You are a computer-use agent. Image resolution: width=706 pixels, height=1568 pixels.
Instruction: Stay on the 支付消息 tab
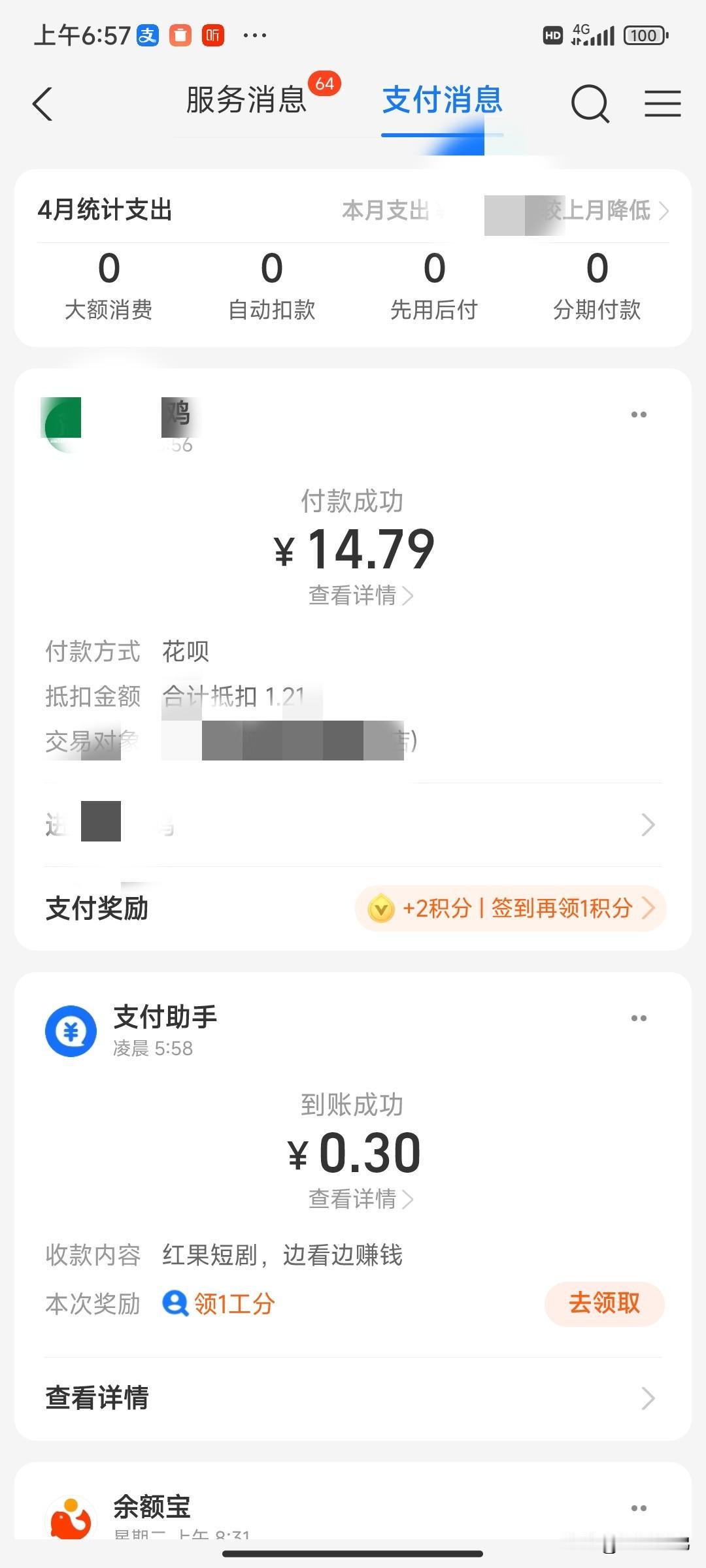tap(441, 101)
